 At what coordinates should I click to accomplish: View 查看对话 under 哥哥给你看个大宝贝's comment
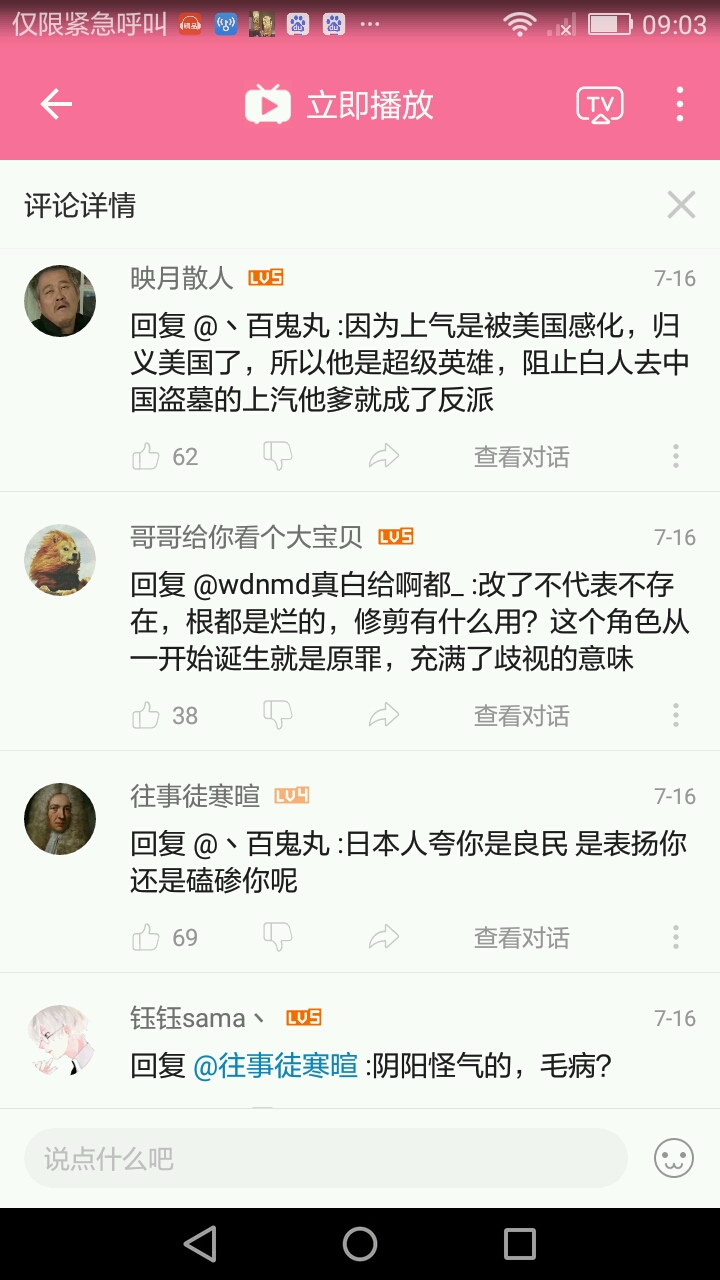click(521, 716)
